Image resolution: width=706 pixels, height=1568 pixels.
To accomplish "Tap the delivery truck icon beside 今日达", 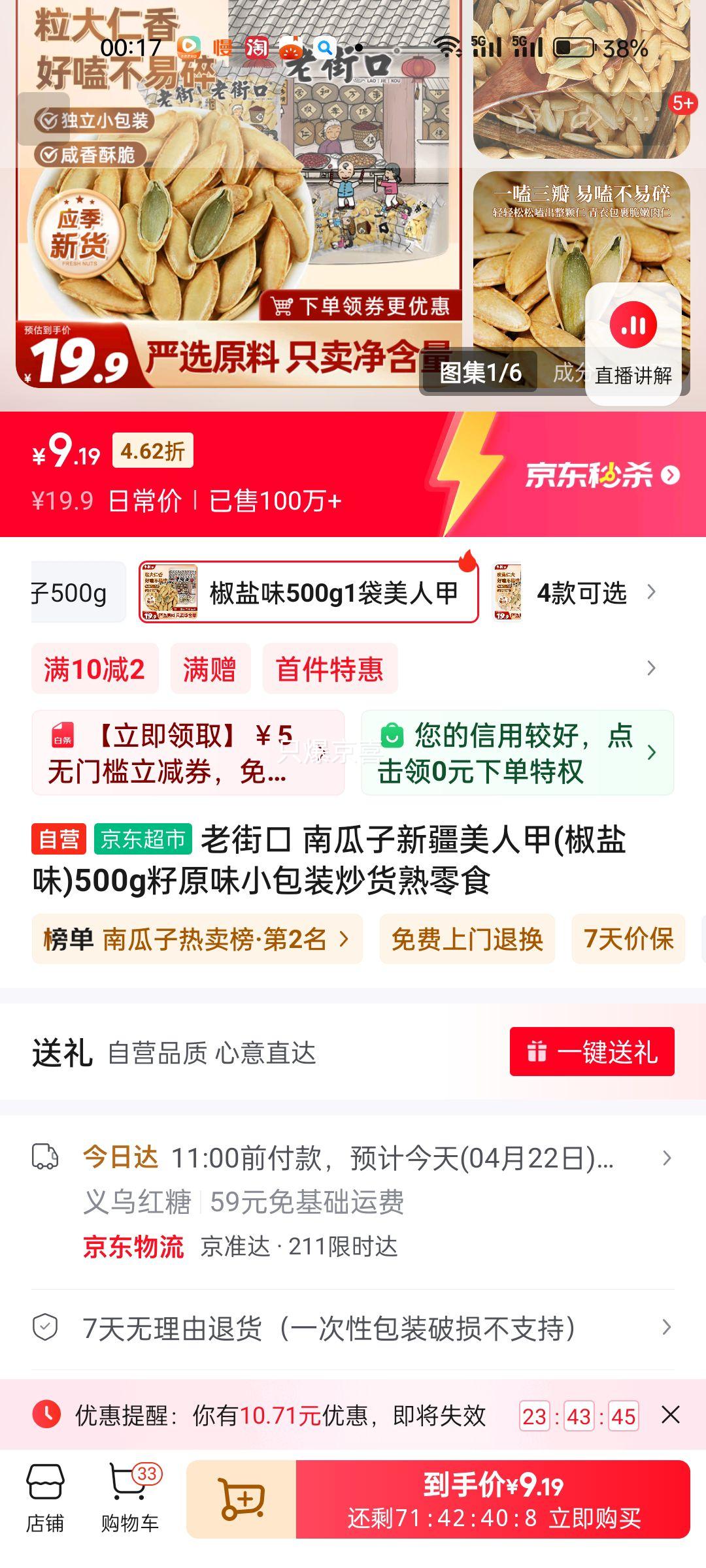I will [x=46, y=1154].
